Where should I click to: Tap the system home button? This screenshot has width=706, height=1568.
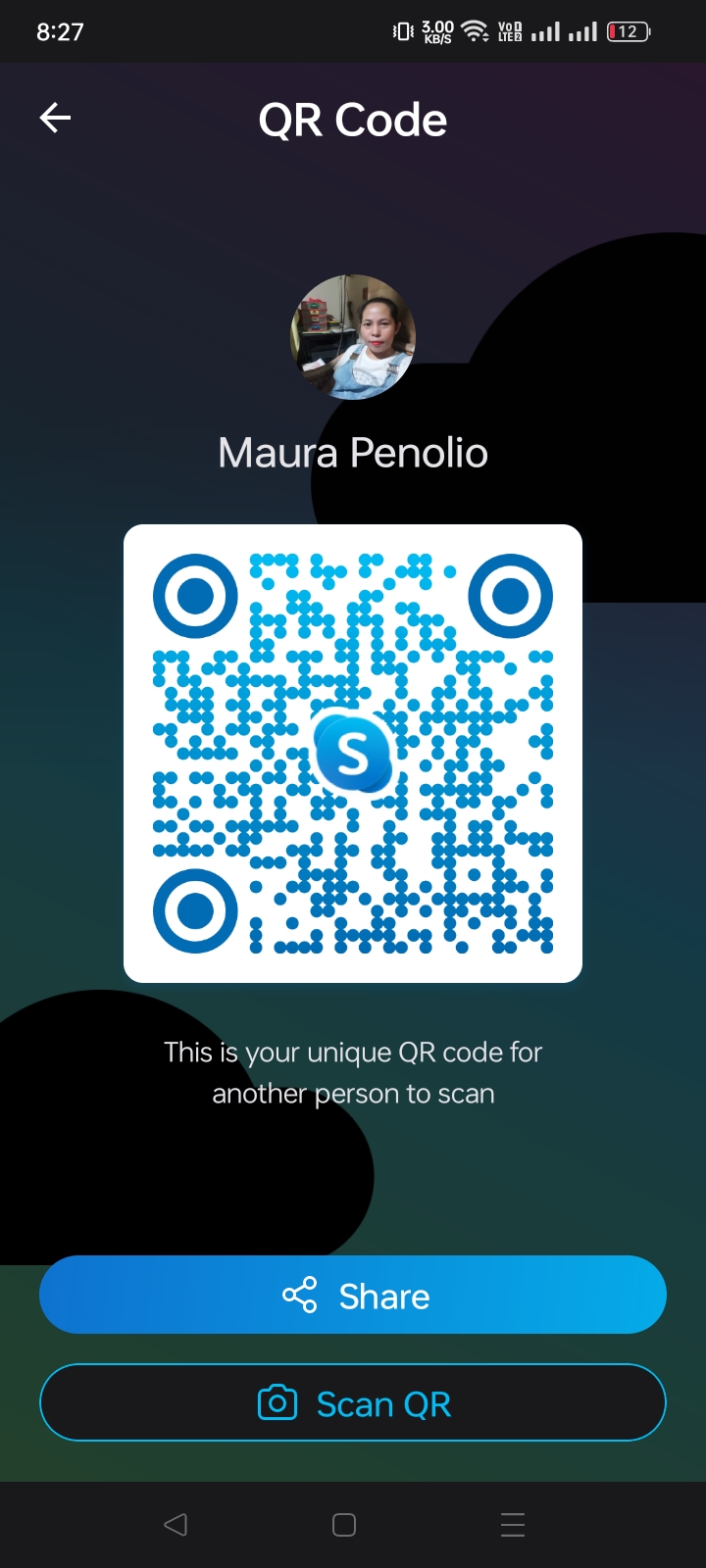(x=344, y=1525)
